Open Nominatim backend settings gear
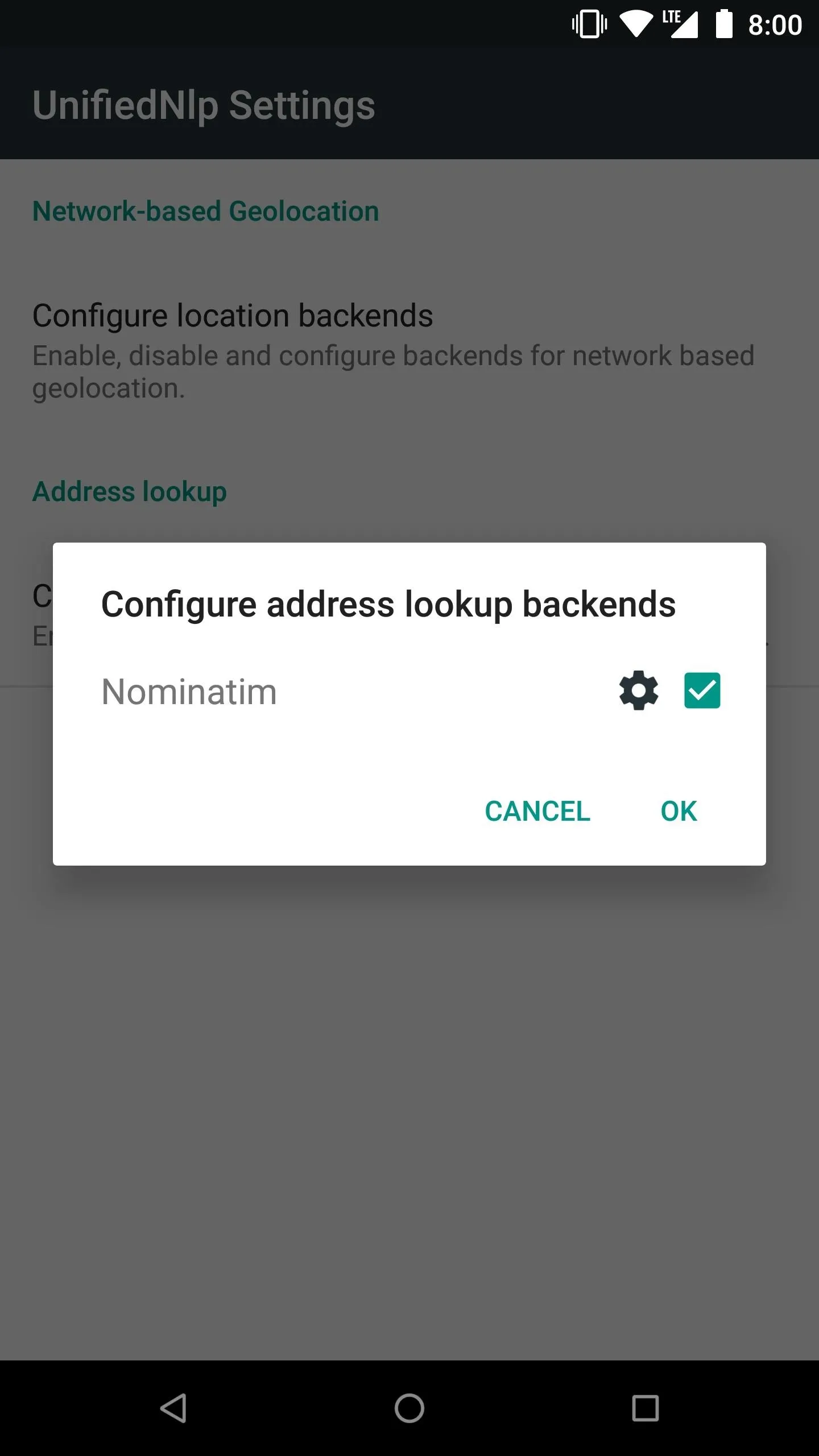 tap(639, 690)
